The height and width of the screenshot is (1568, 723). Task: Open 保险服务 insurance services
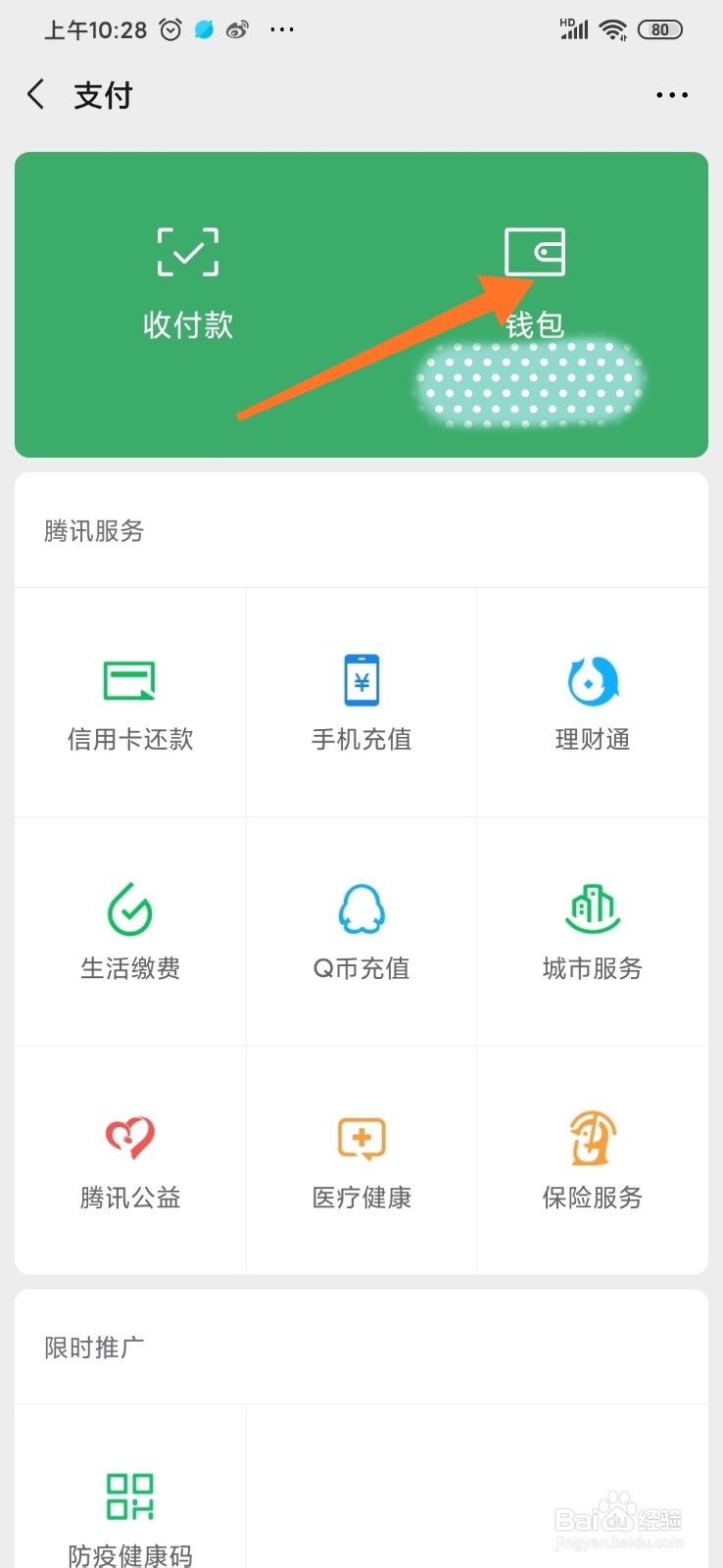593,1161
